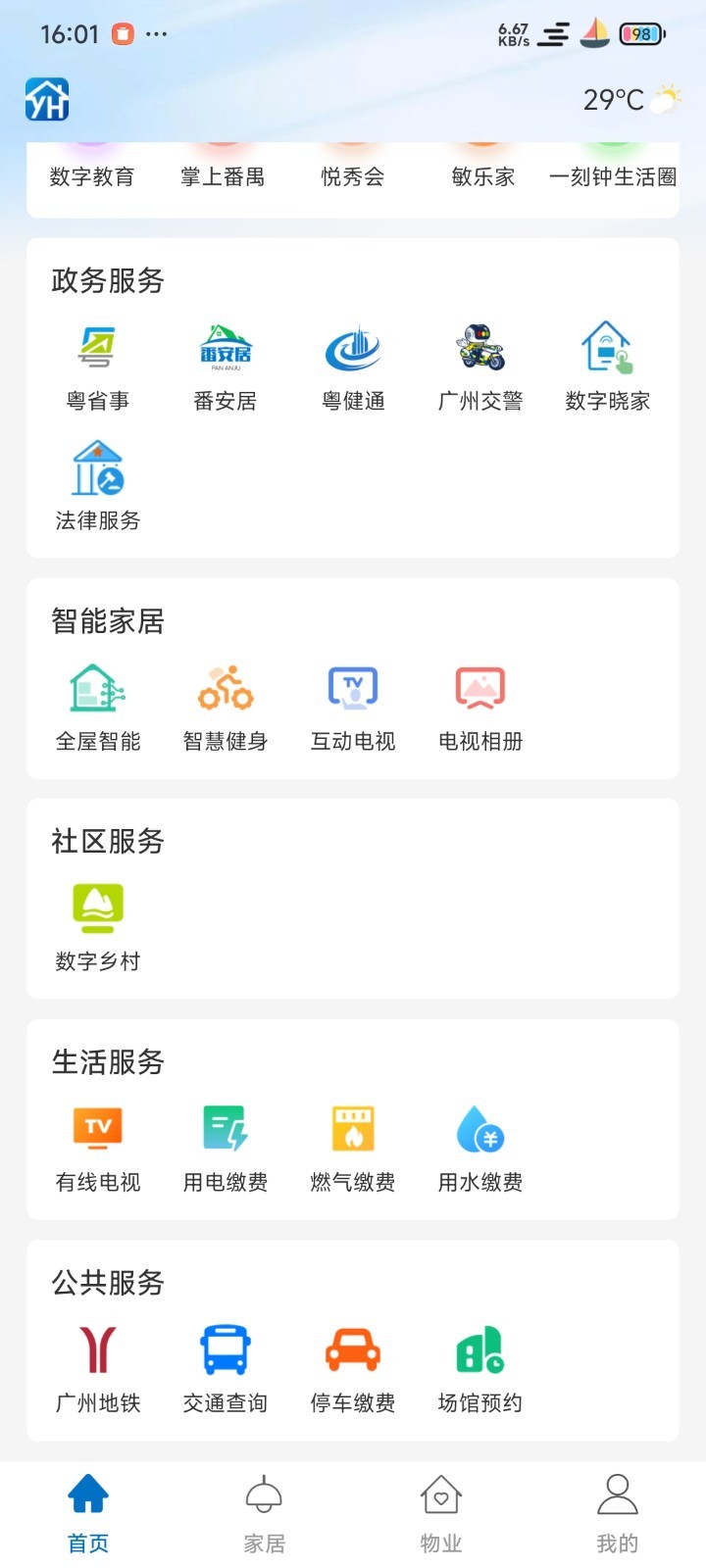The width and height of the screenshot is (706, 1568).
Task: Go to the 我的 profile tab
Action: tap(618, 1514)
